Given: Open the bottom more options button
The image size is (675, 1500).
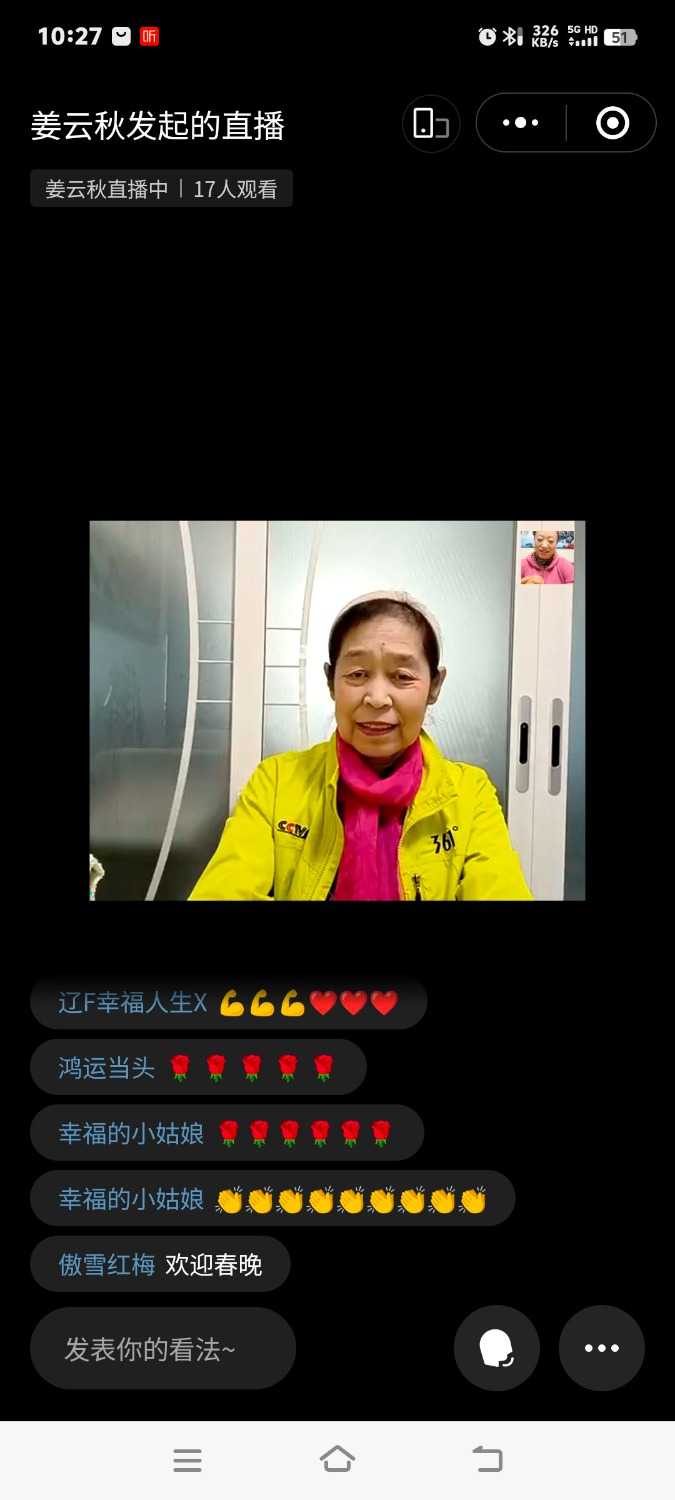Looking at the screenshot, I should tap(601, 1348).
